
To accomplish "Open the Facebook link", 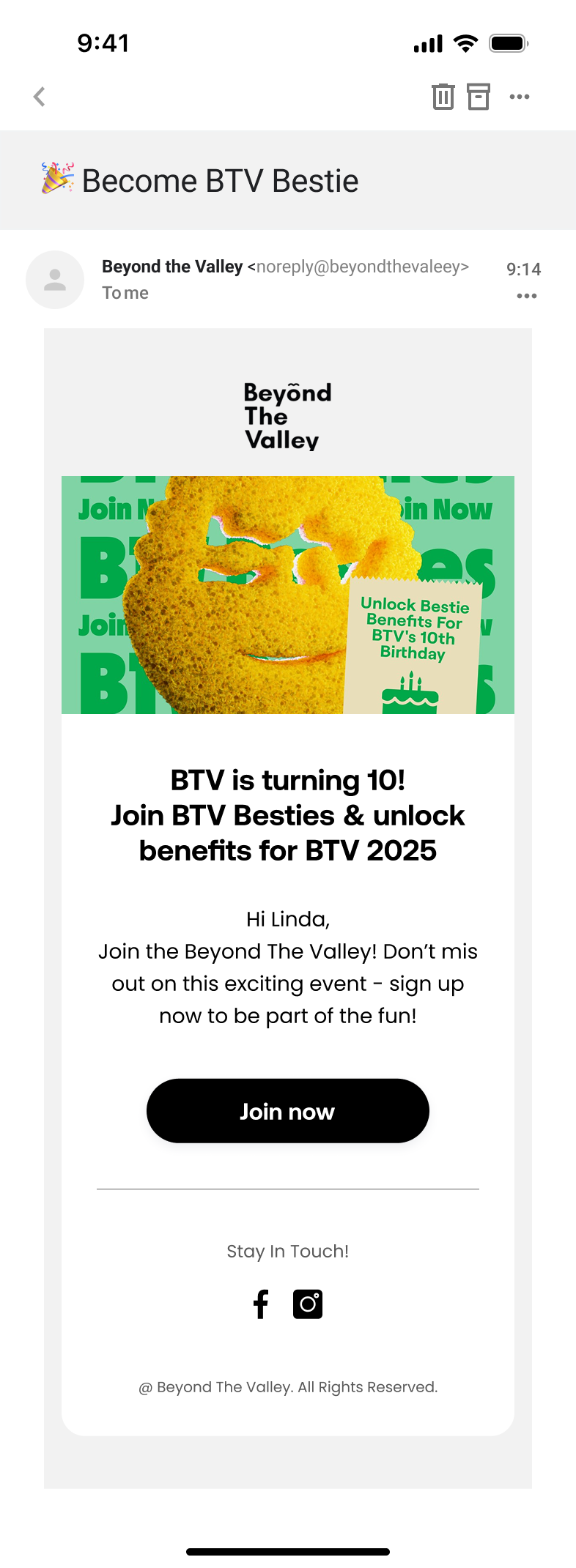I will click(x=261, y=1304).
